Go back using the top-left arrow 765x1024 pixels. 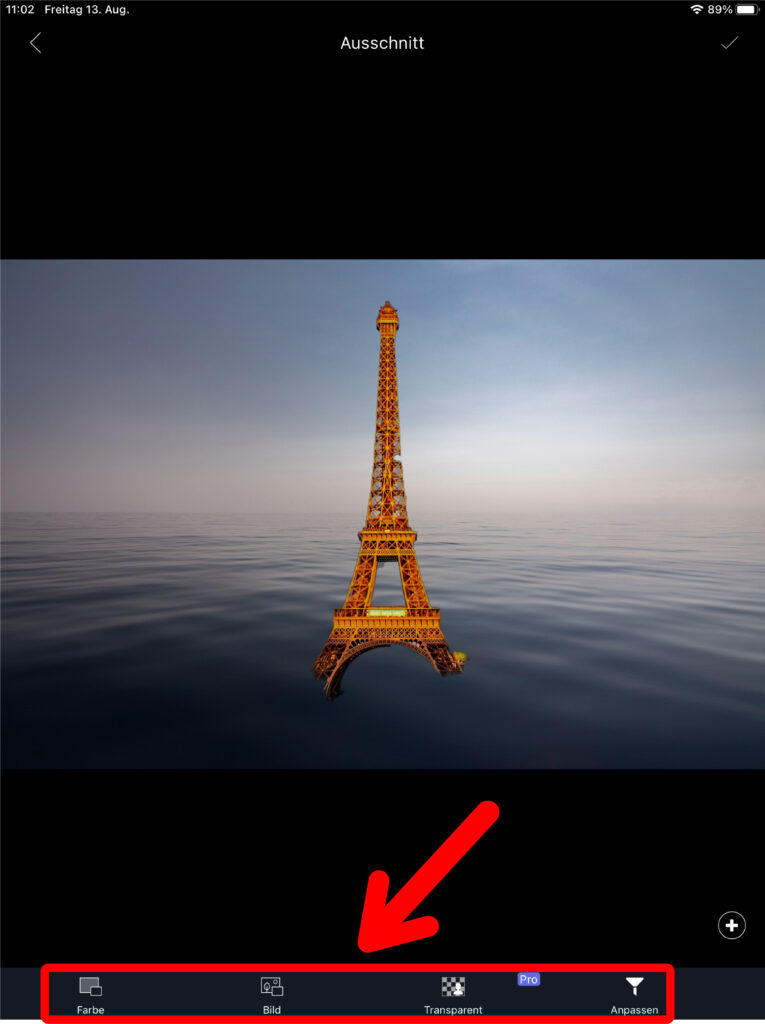pos(35,43)
